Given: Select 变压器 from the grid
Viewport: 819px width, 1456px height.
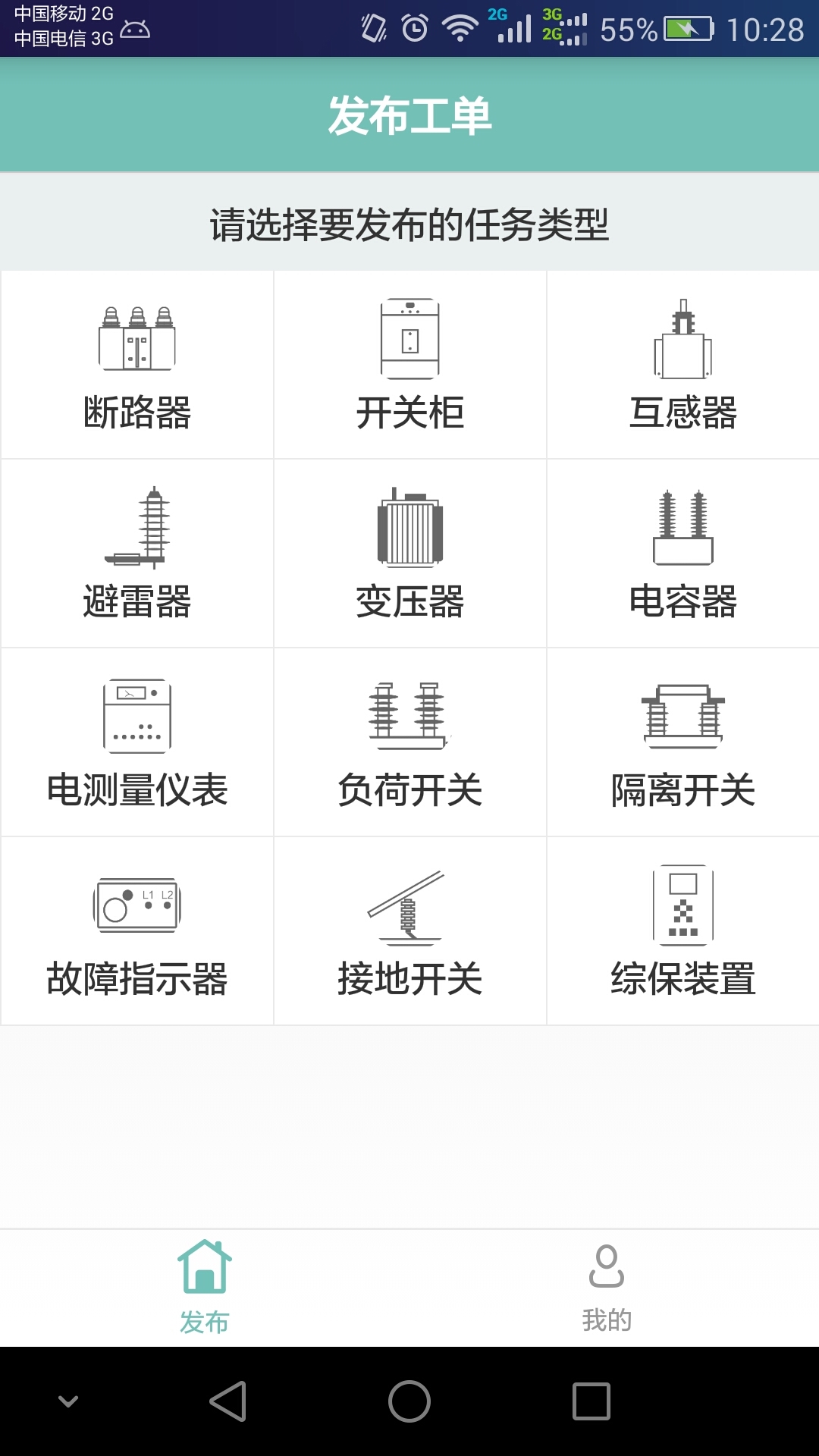Looking at the screenshot, I should click(410, 554).
